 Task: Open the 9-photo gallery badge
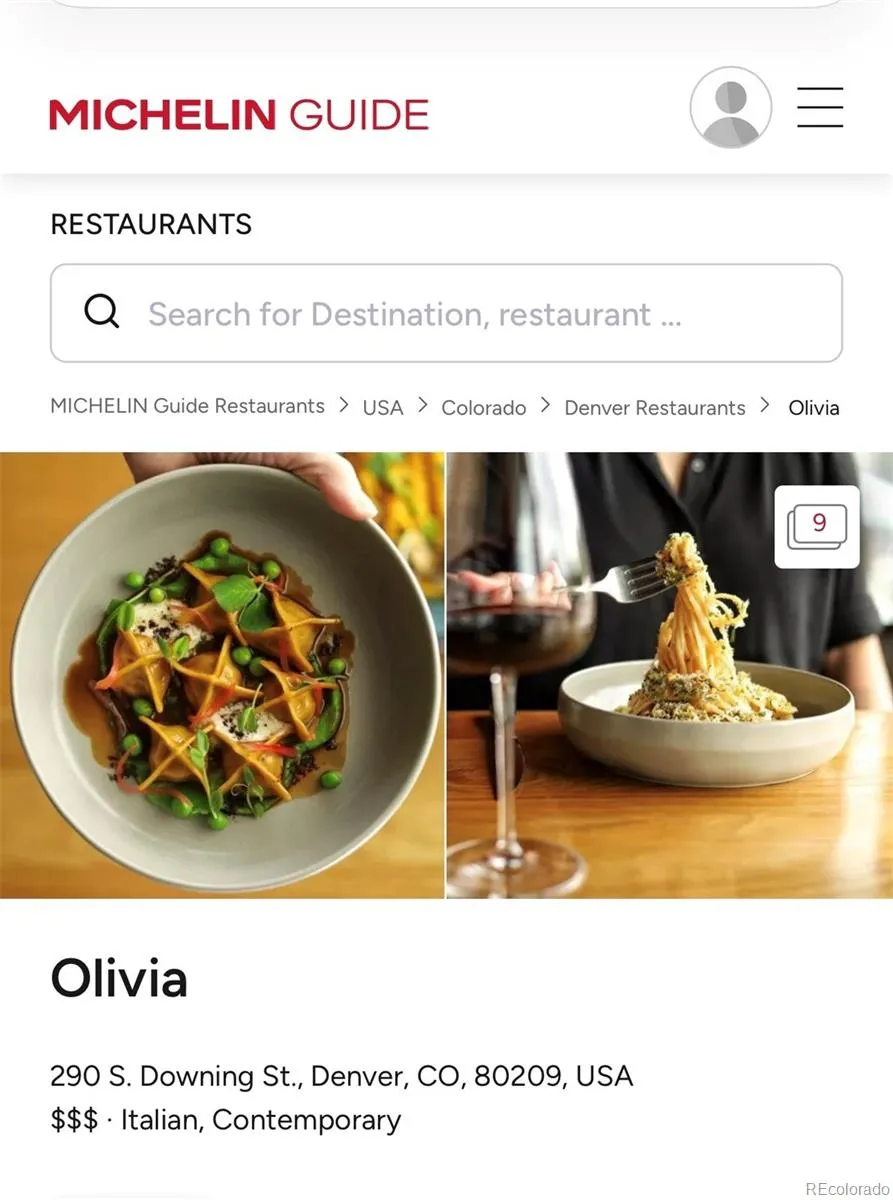click(x=817, y=527)
